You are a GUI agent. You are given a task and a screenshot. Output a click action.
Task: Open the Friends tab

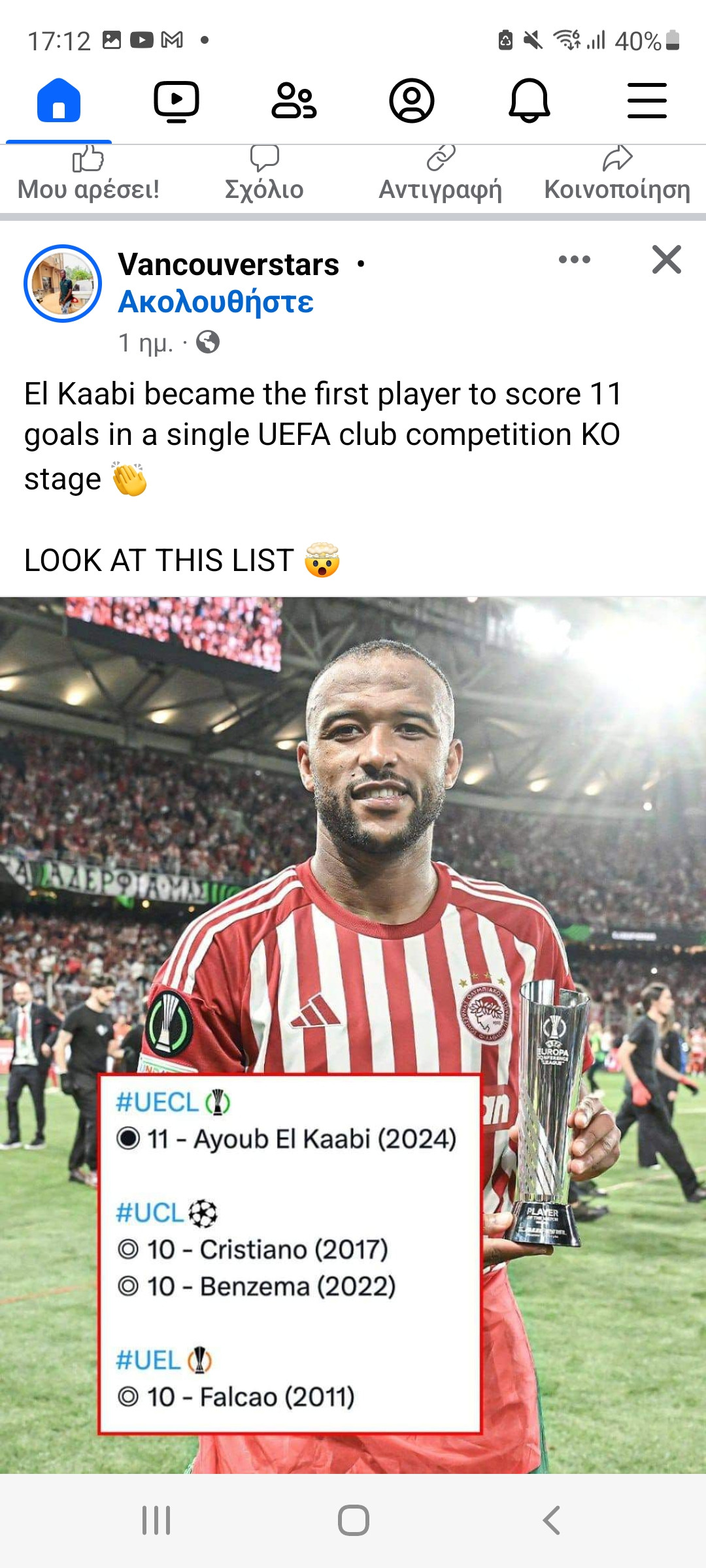tap(294, 101)
